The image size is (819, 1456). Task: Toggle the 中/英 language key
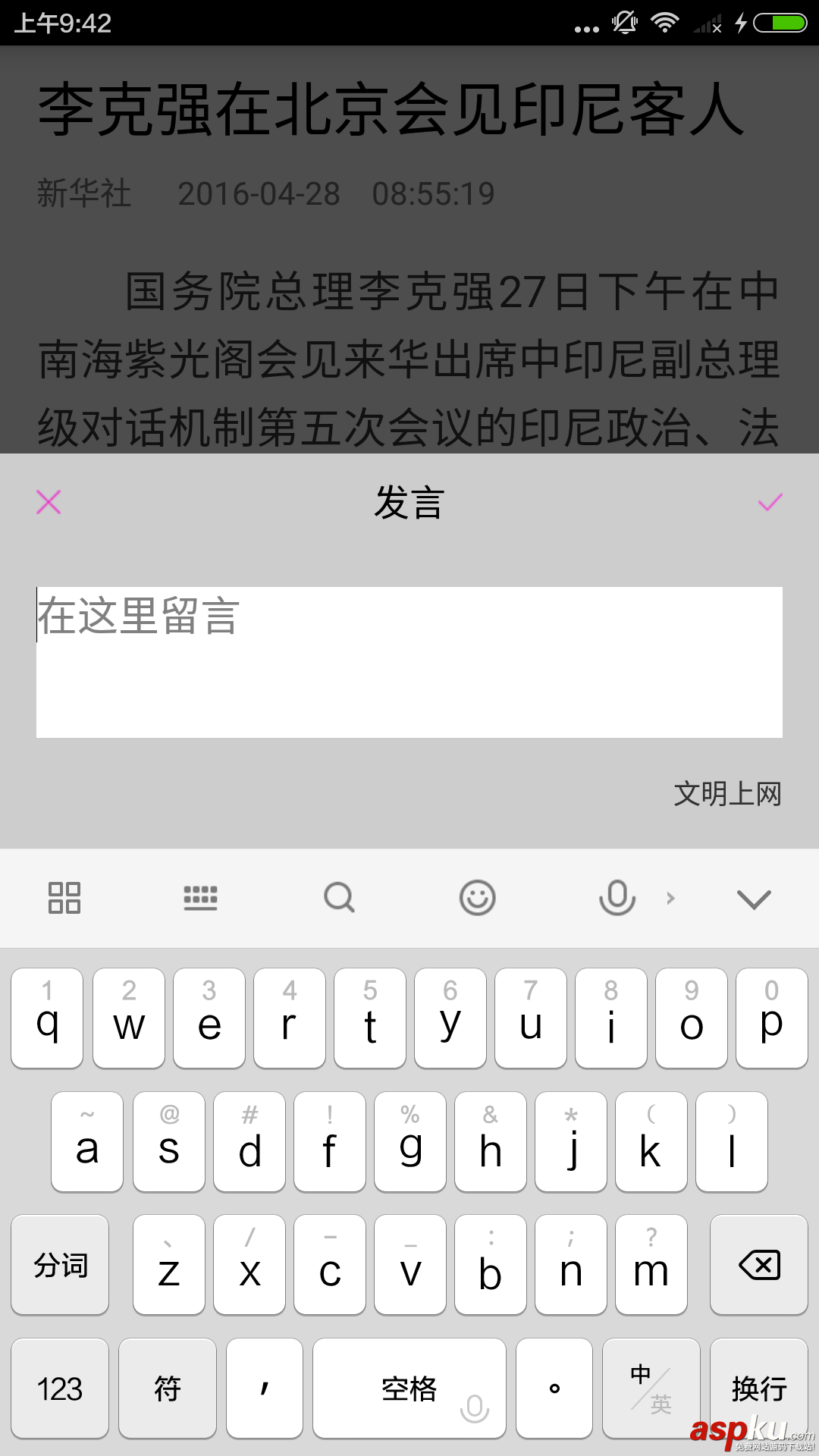(x=651, y=1389)
